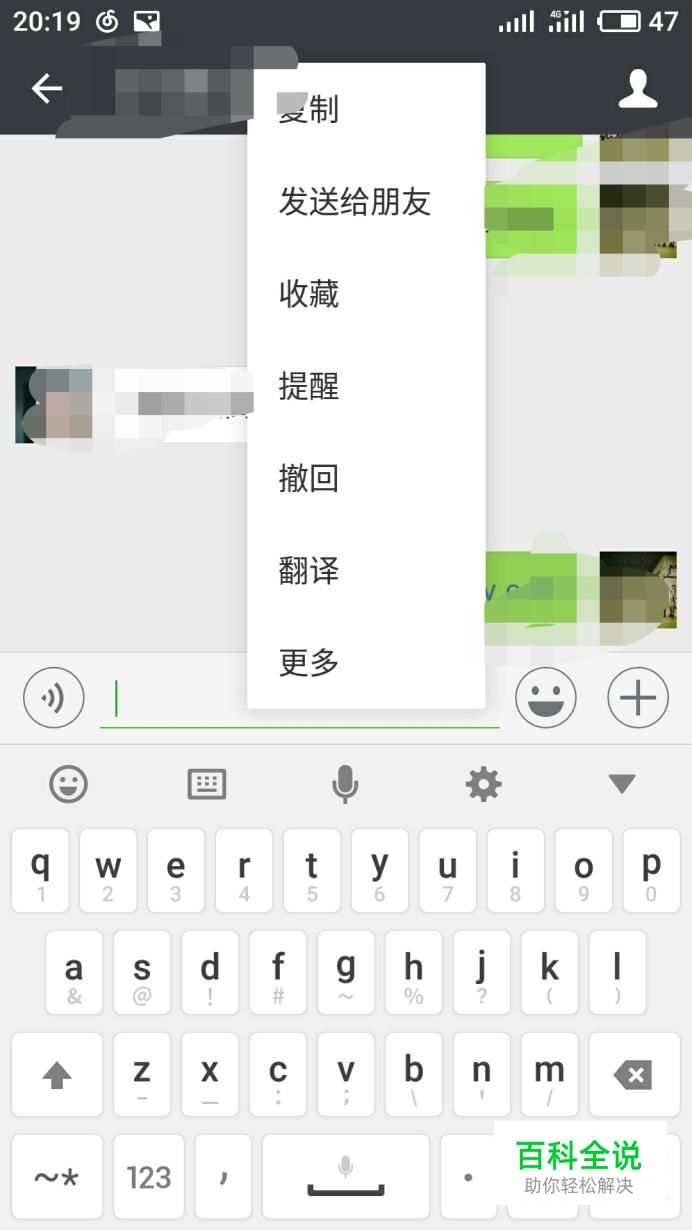Screen dimensions: 692x1230
Task: Select the 提醒 option
Action: [310, 386]
